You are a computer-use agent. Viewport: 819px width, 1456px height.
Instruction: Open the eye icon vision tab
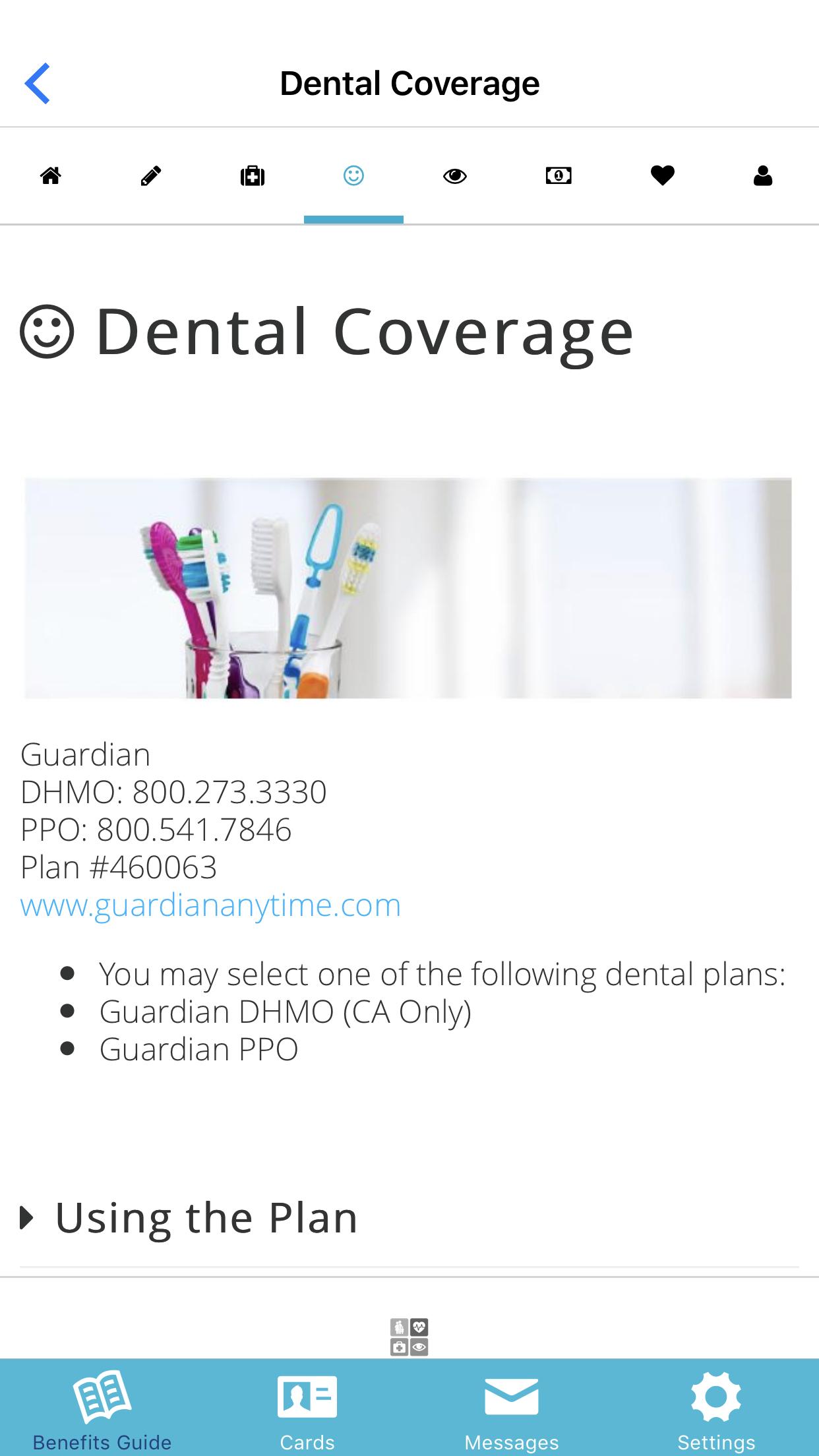pyautogui.click(x=455, y=176)
